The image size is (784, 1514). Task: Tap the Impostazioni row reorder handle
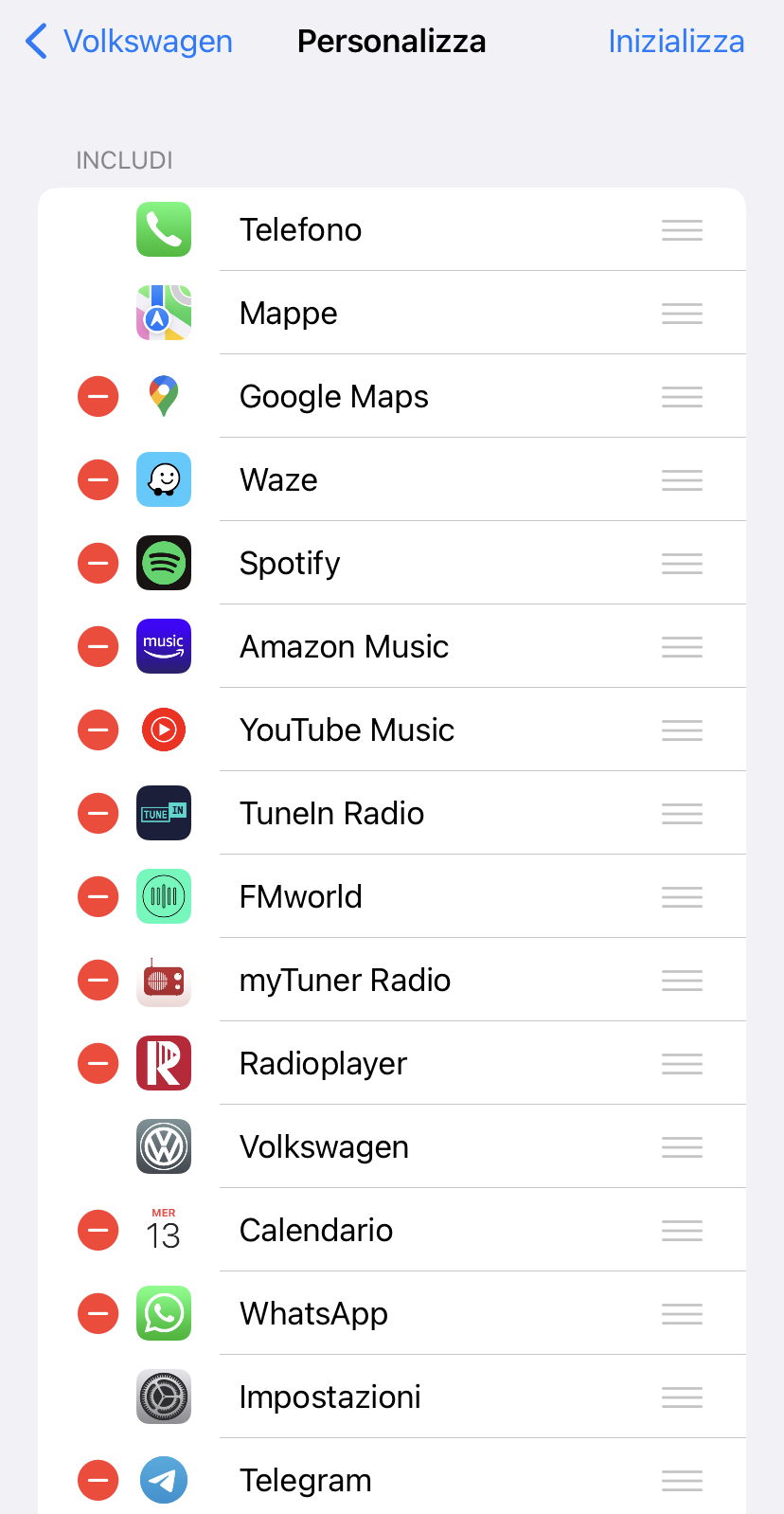(x=682, y=1397)
